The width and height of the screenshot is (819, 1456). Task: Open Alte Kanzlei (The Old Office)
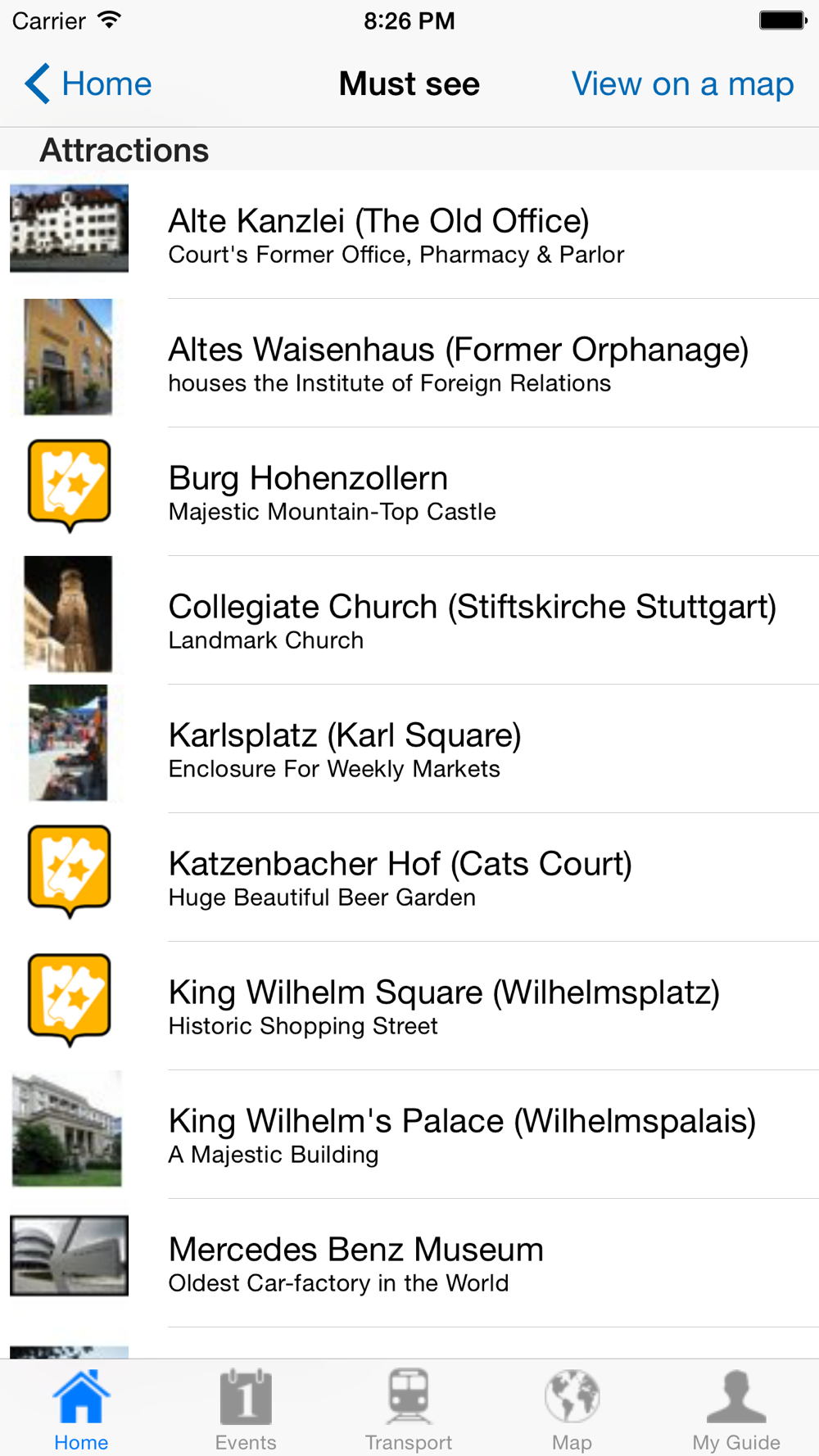coord(409,234)
